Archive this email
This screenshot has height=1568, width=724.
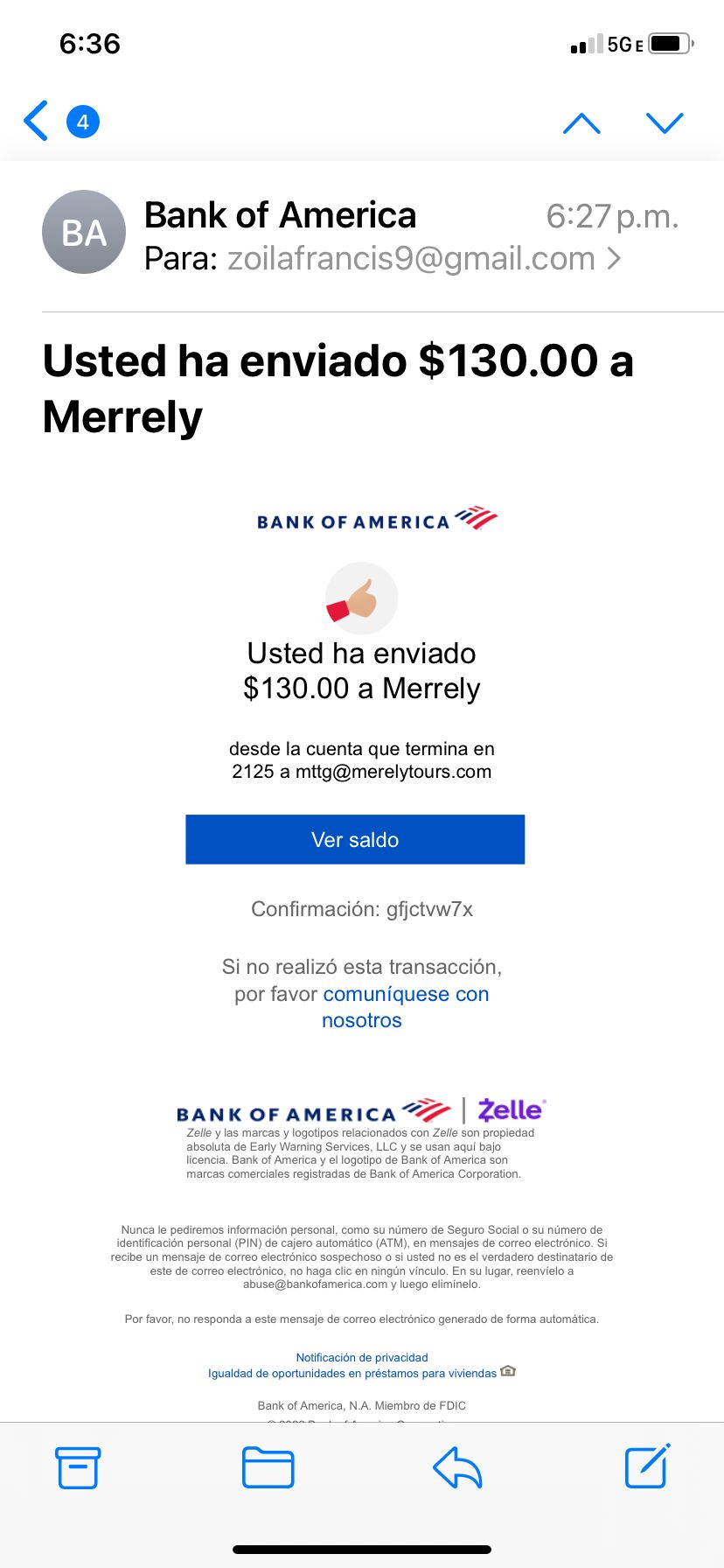78,1467
